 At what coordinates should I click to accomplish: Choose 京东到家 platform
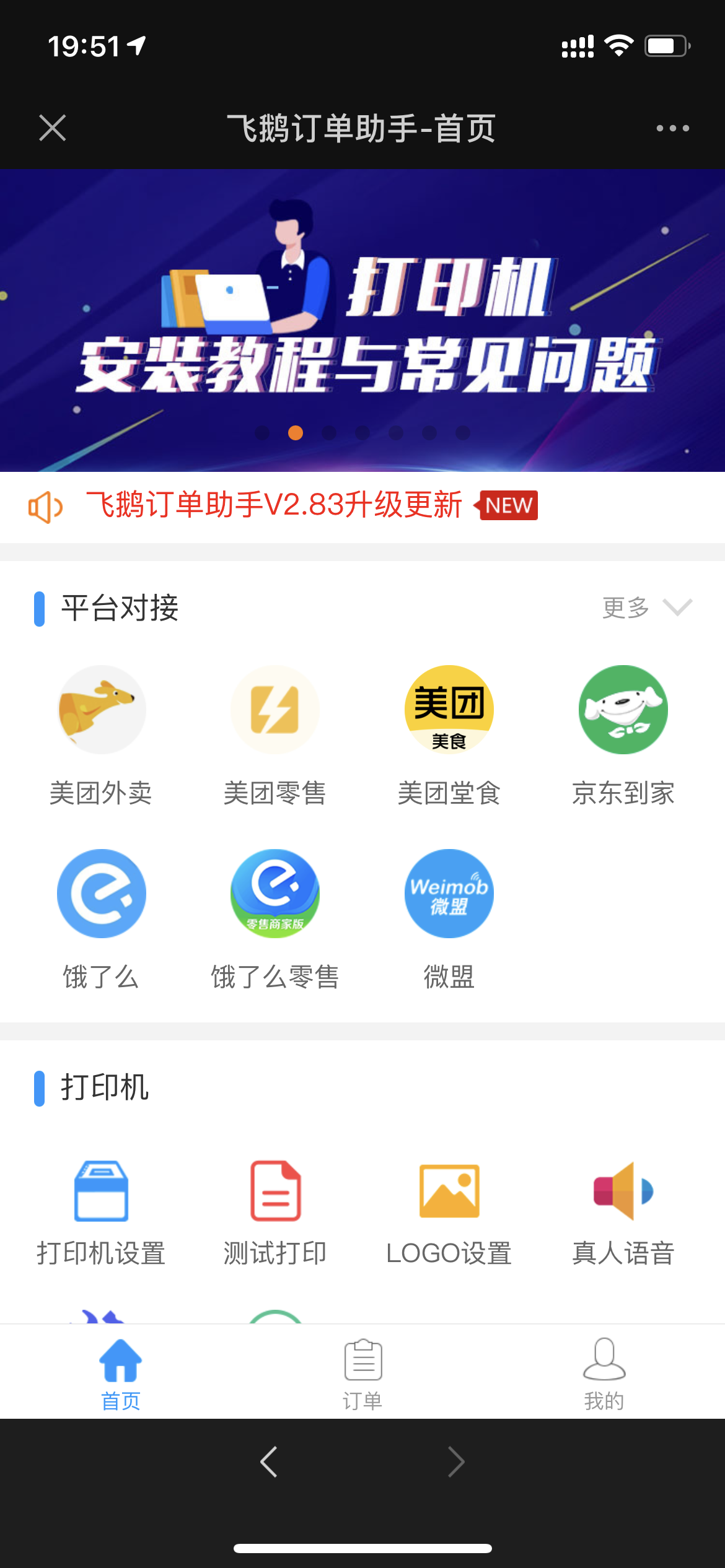[x=623, y=735]
